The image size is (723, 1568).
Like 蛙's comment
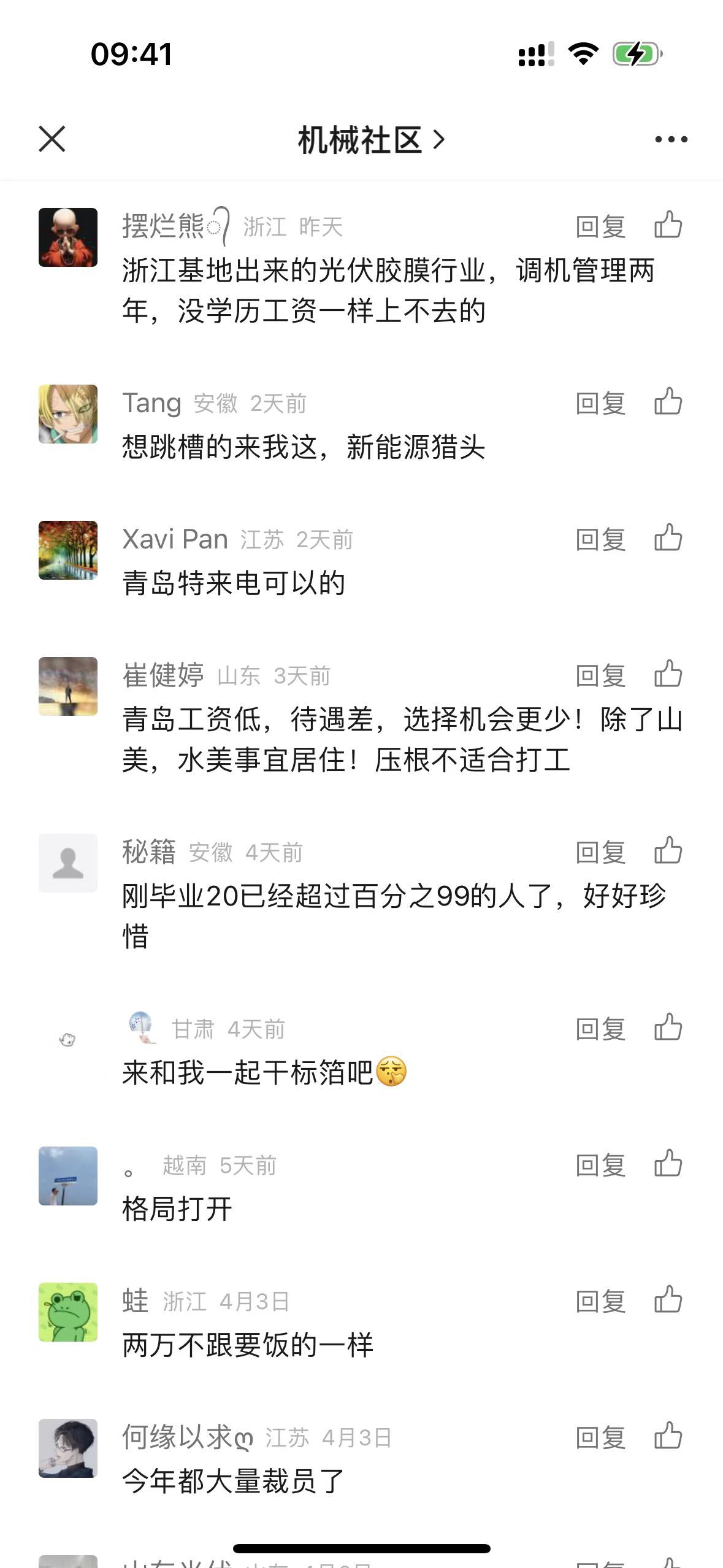[x=668, y=1300]
